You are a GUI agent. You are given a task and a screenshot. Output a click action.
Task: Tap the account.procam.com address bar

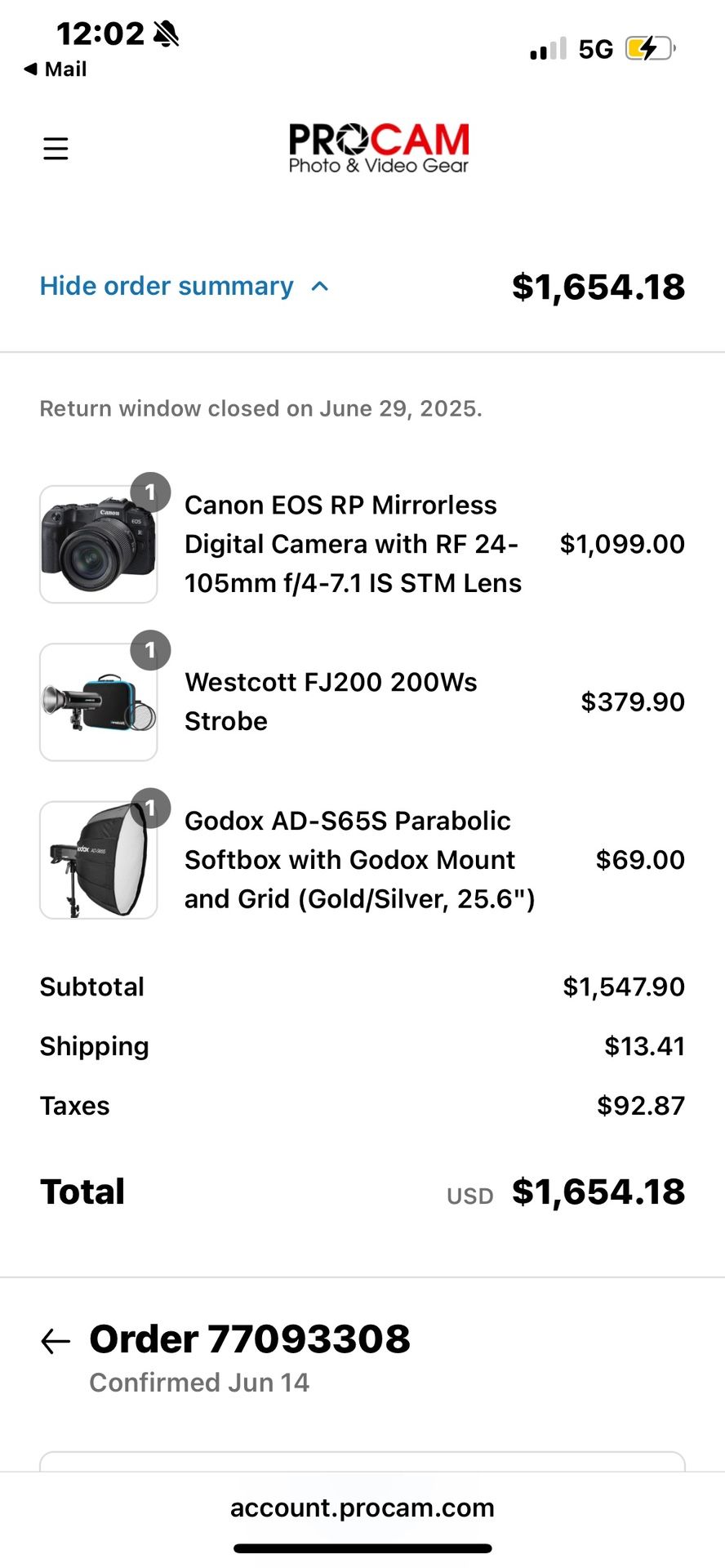[362, 1508]
